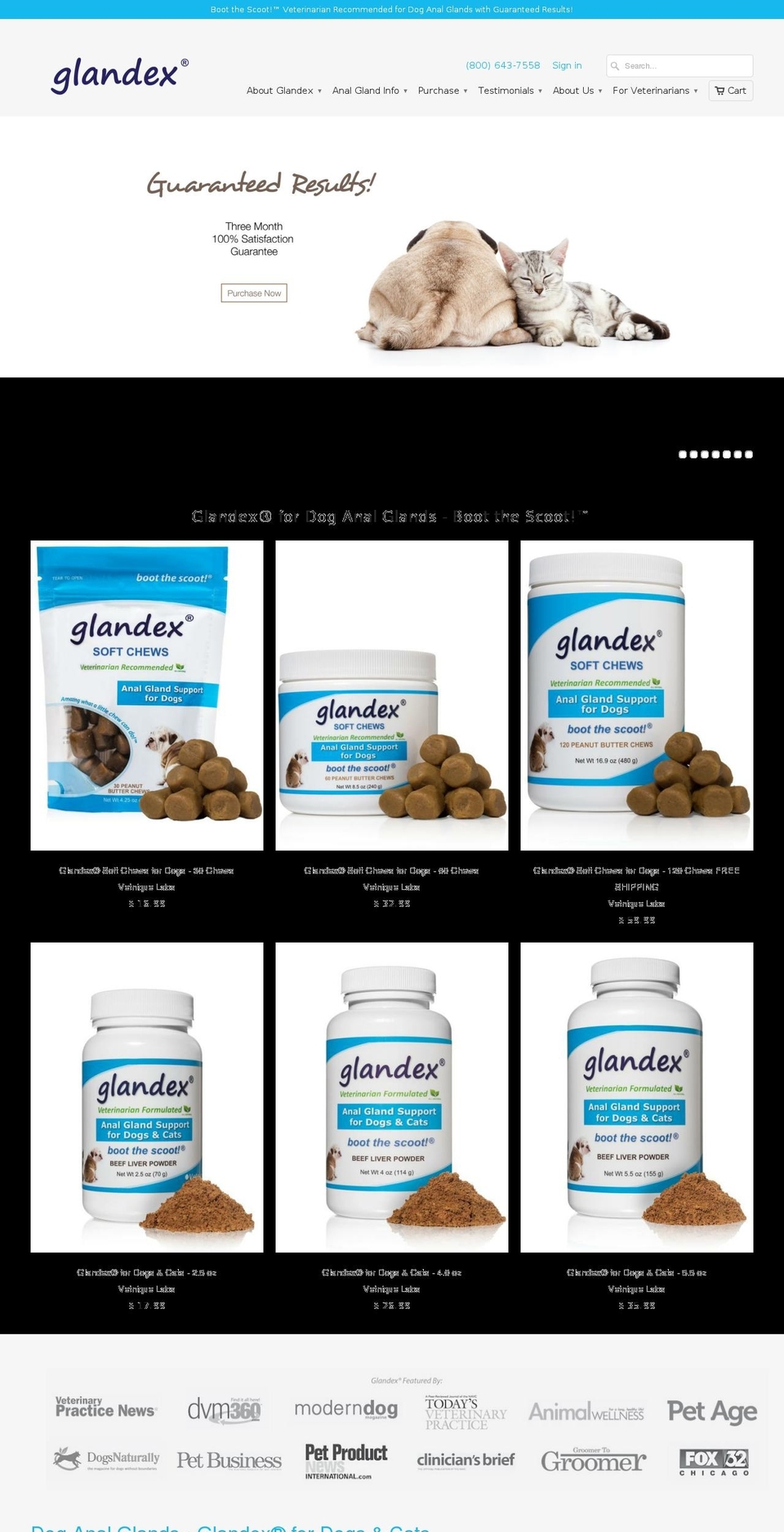The height and width of the screenshot is (1532, 784).
Task: Click the search magnifier icon
Action: tap(615, 66)
